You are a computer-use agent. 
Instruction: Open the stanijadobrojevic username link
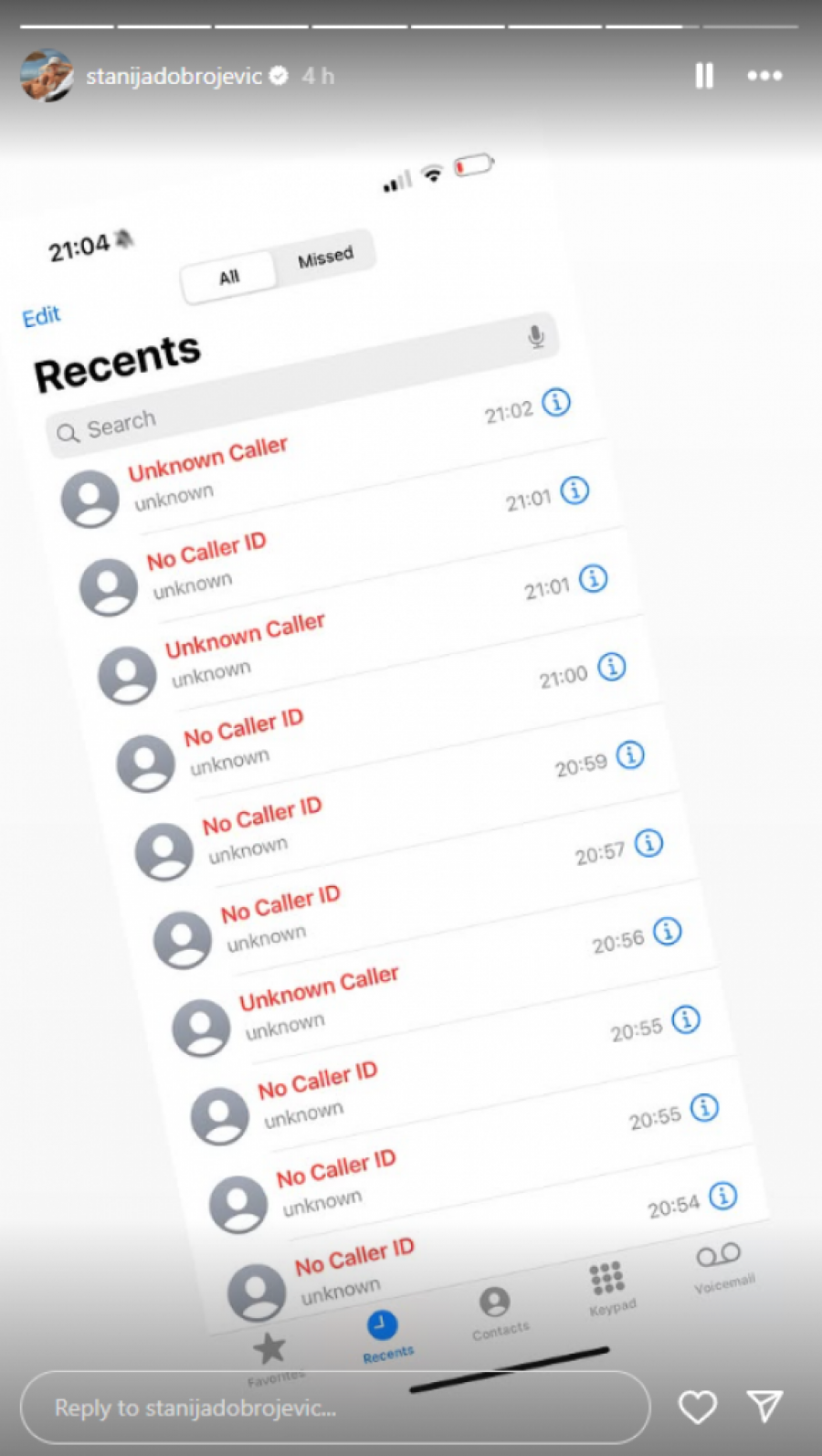pyautogui.click(x=174, y=77)
